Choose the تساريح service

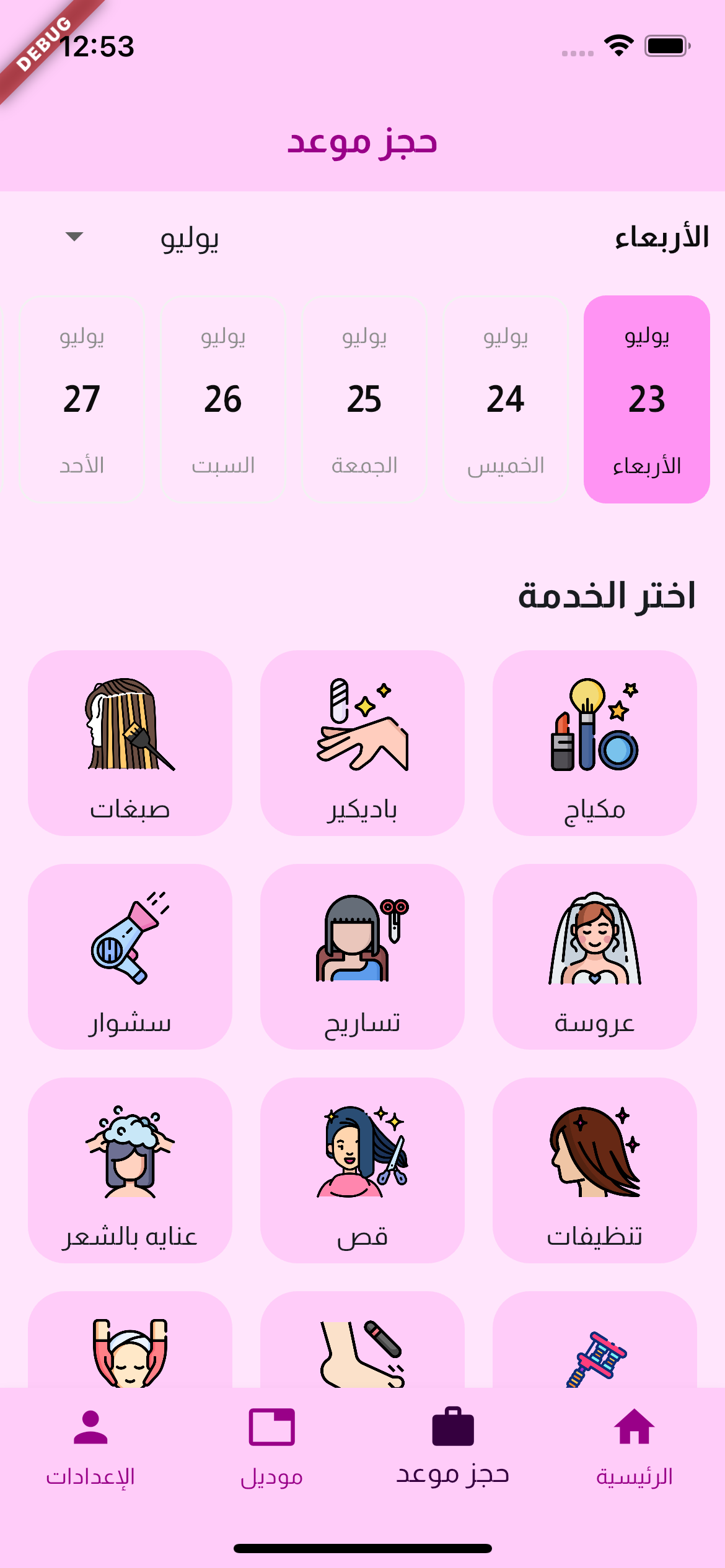[x=362, y=957]
